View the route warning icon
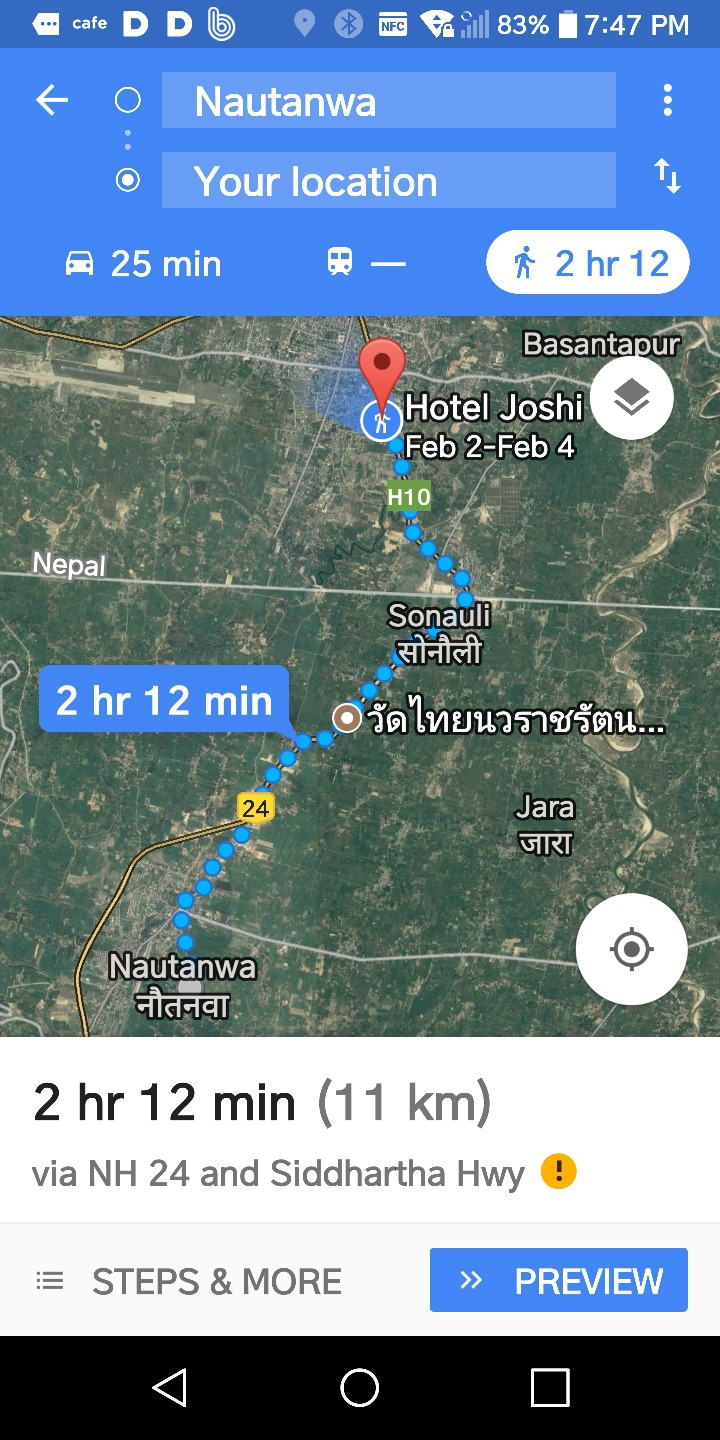 pos(559,1172)
